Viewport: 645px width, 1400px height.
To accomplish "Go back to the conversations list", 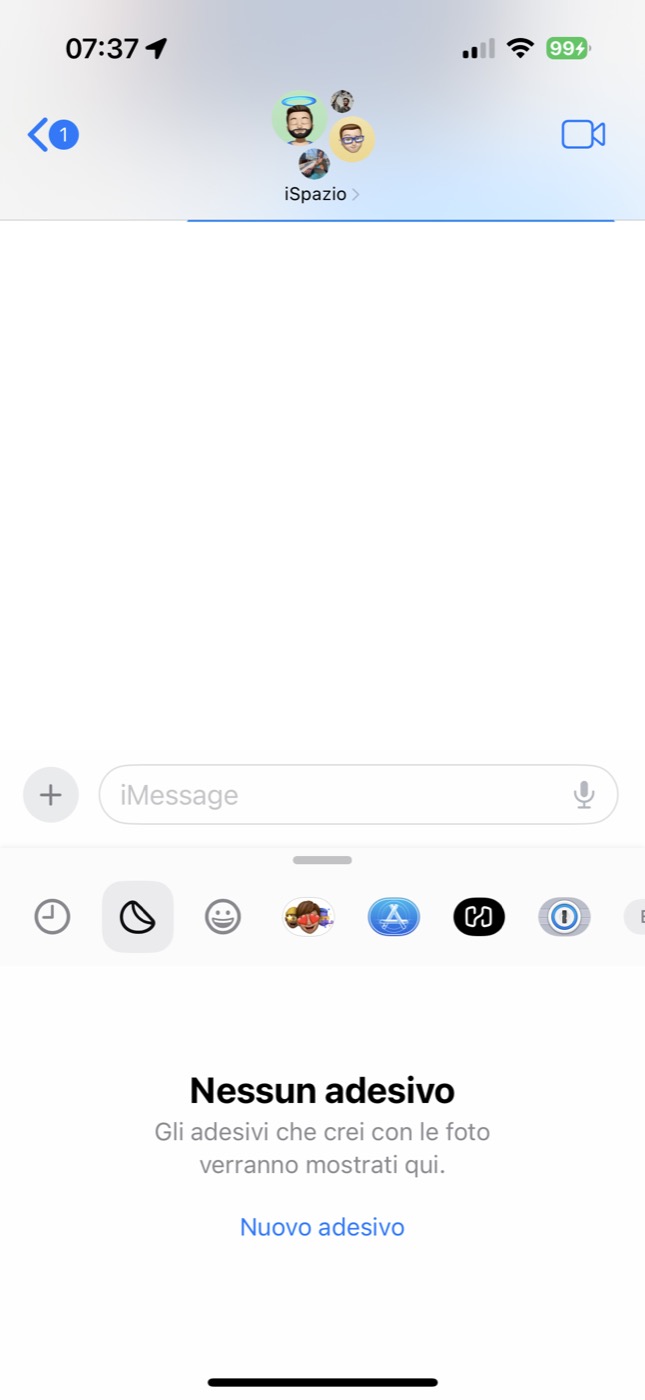I will (x=53, y=134).
